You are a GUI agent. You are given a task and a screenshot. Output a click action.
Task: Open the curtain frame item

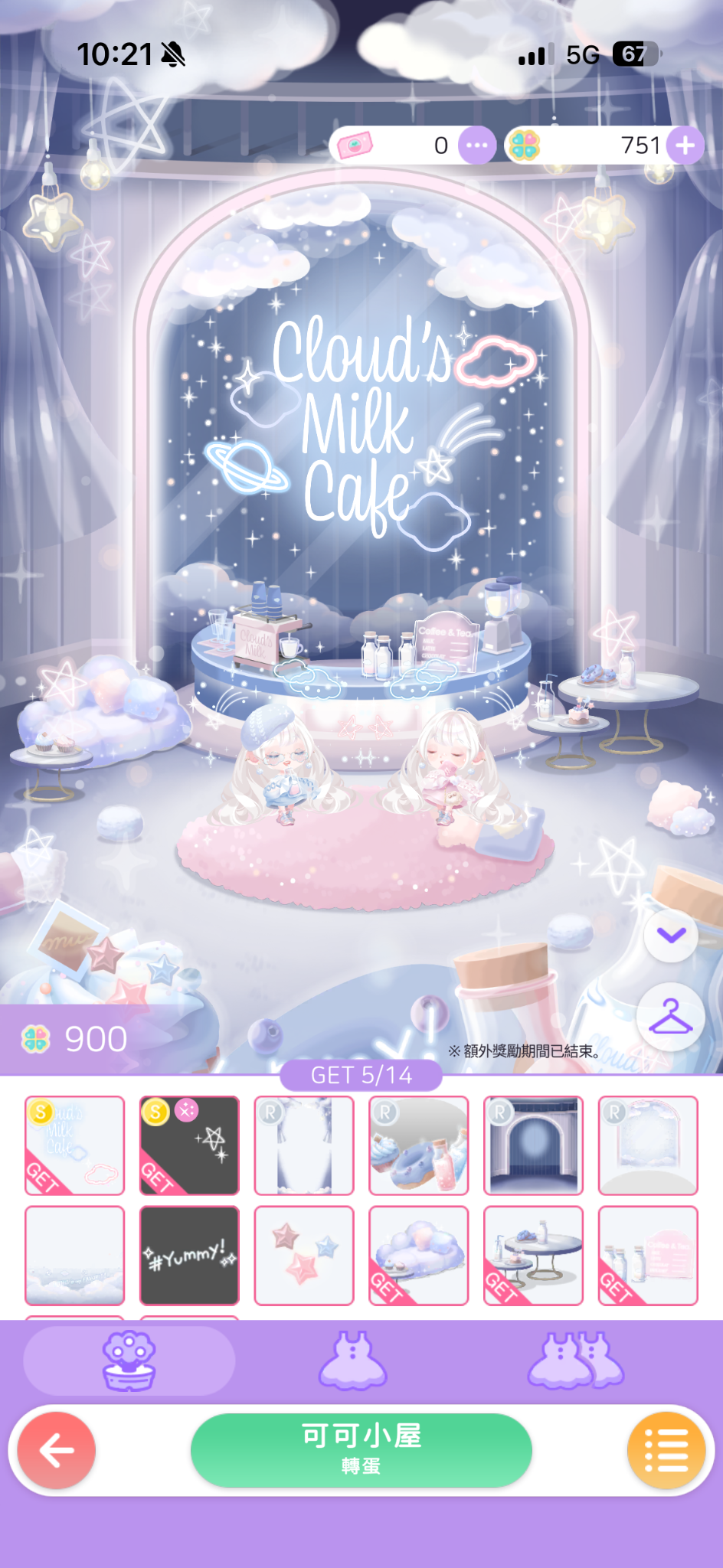(x=304, y=1145)
